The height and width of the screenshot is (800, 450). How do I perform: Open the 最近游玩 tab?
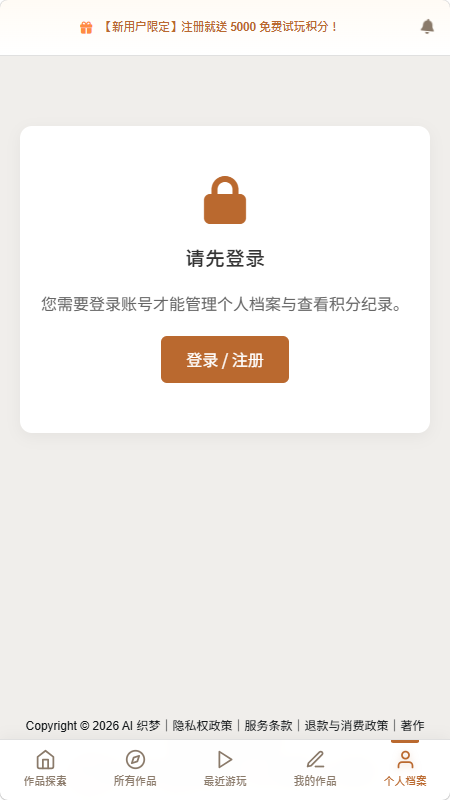[225, 768]
